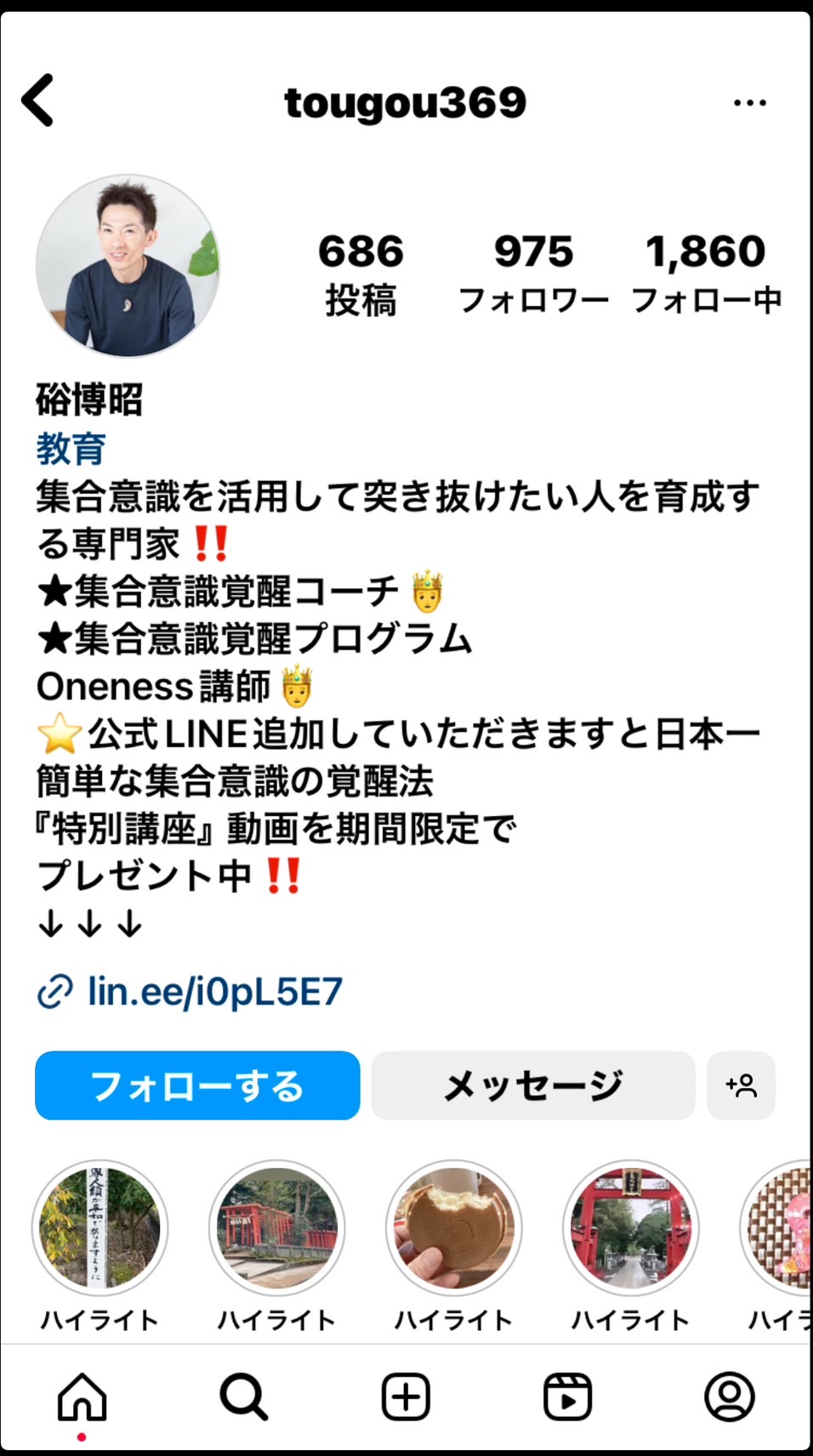Open the highlight with the white signpost

(99, 1228)
